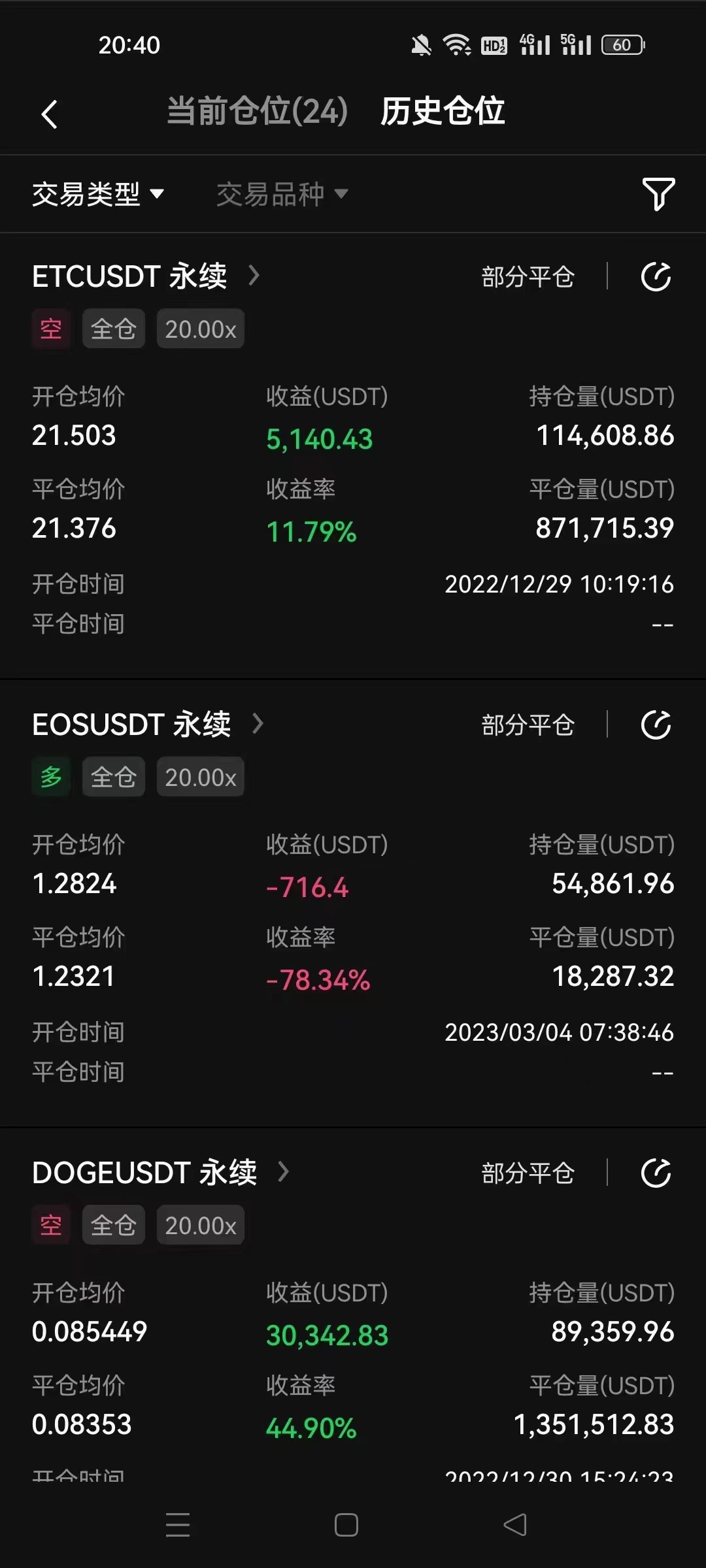
Task: Switch to the 当前仓位(24) tab
Action: pos(257,111)
